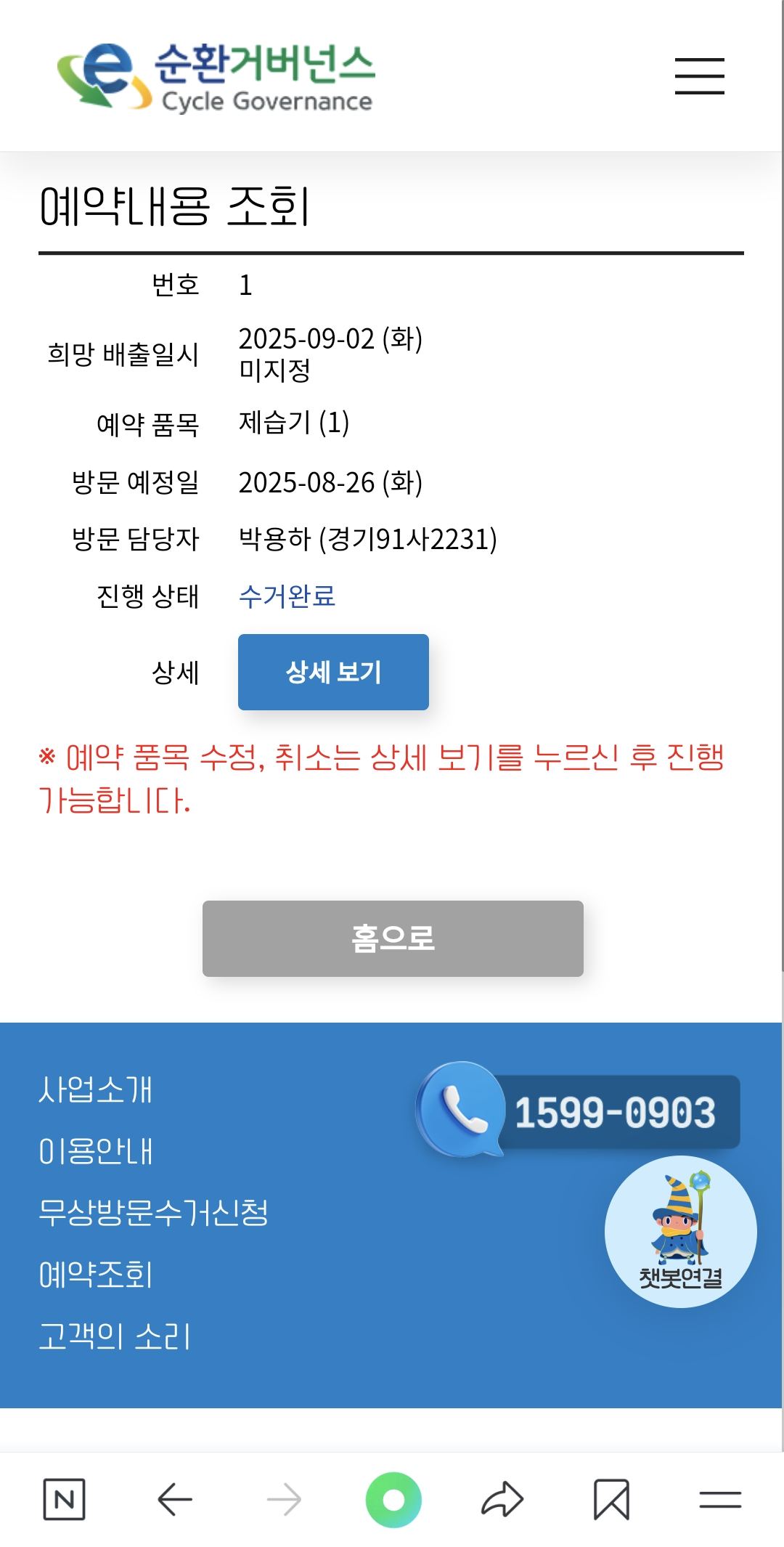Go back with the browser arrow
The width and height of the screenshot is (784, 1547).
[175, 1499]
